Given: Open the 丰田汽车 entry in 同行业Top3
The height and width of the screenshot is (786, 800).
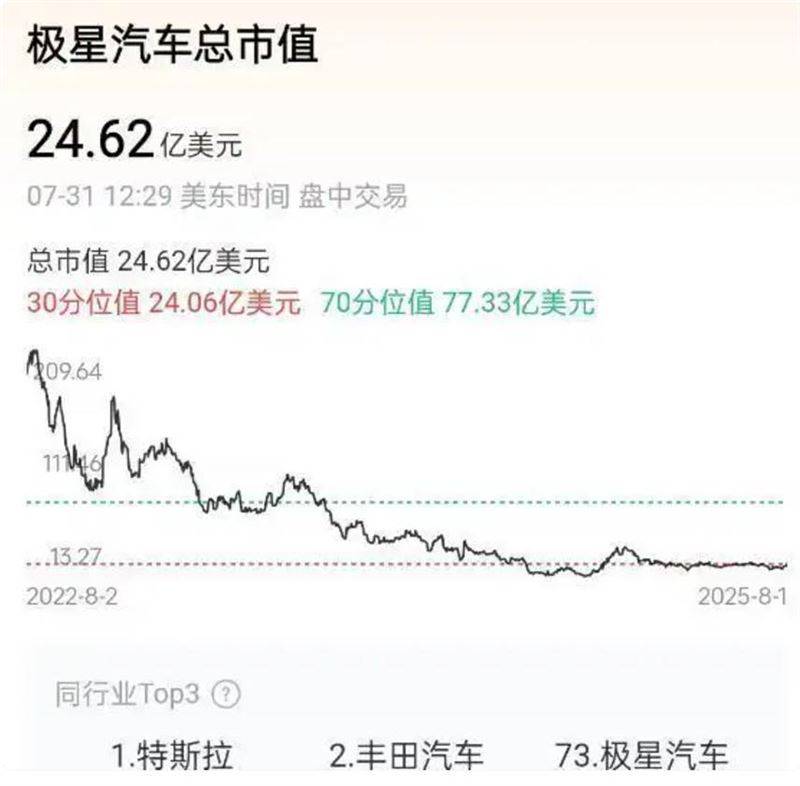Looking at the screenshot, I should click(404, 756).
